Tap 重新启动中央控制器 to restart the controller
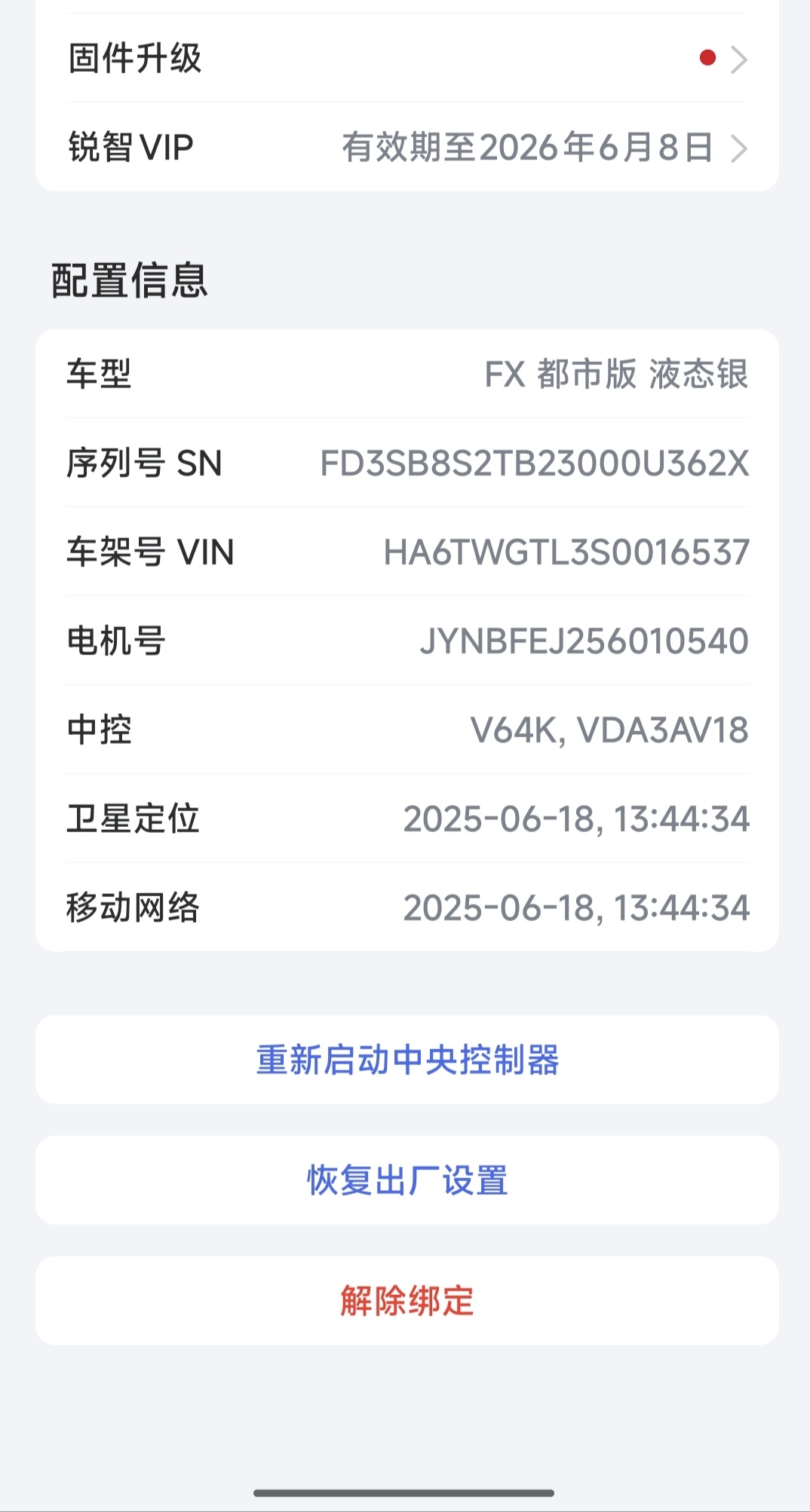This screenshot has width=810, height=1512. click(x=407, y=1060)
